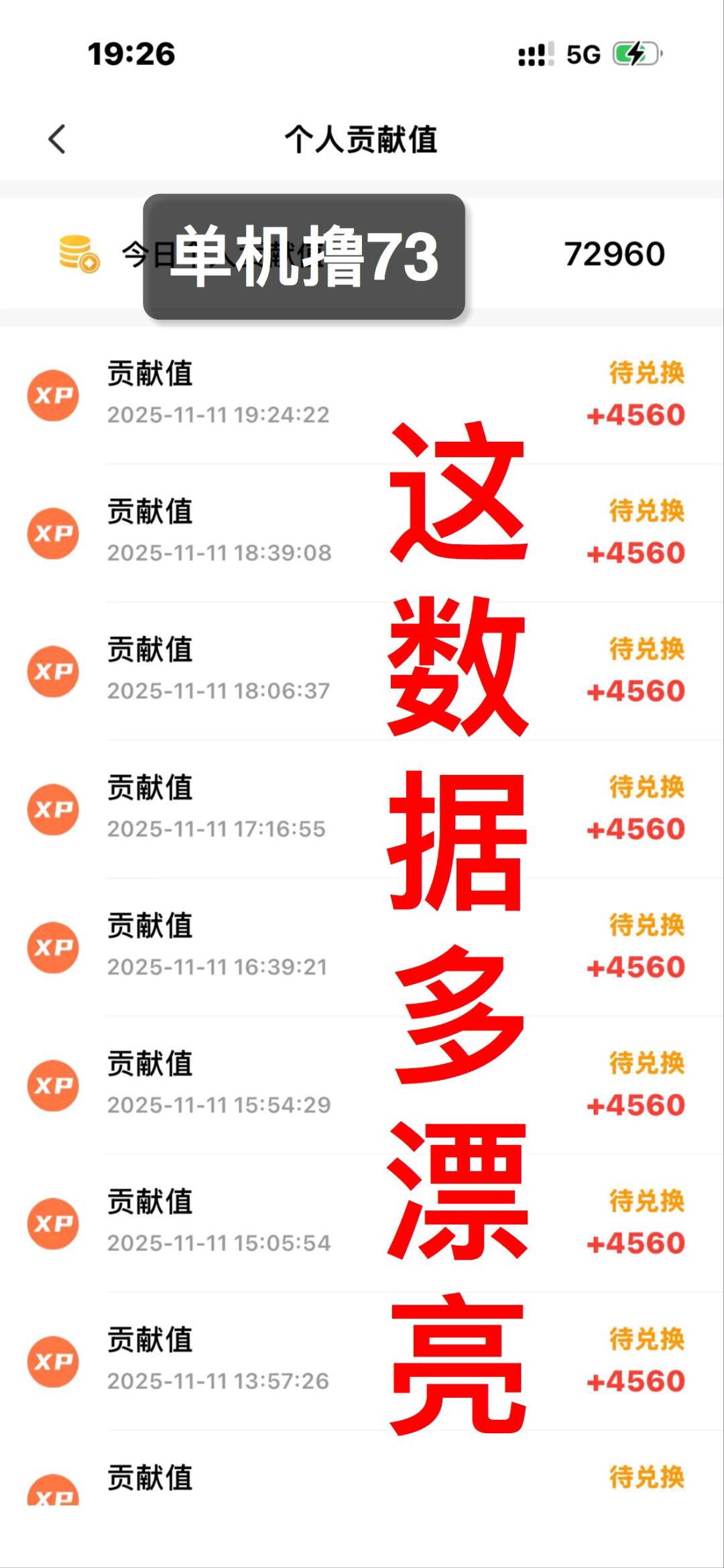Tap the XP icon beside the 17:16:55 entry
724x1568 pixels.
click(53, 809)
